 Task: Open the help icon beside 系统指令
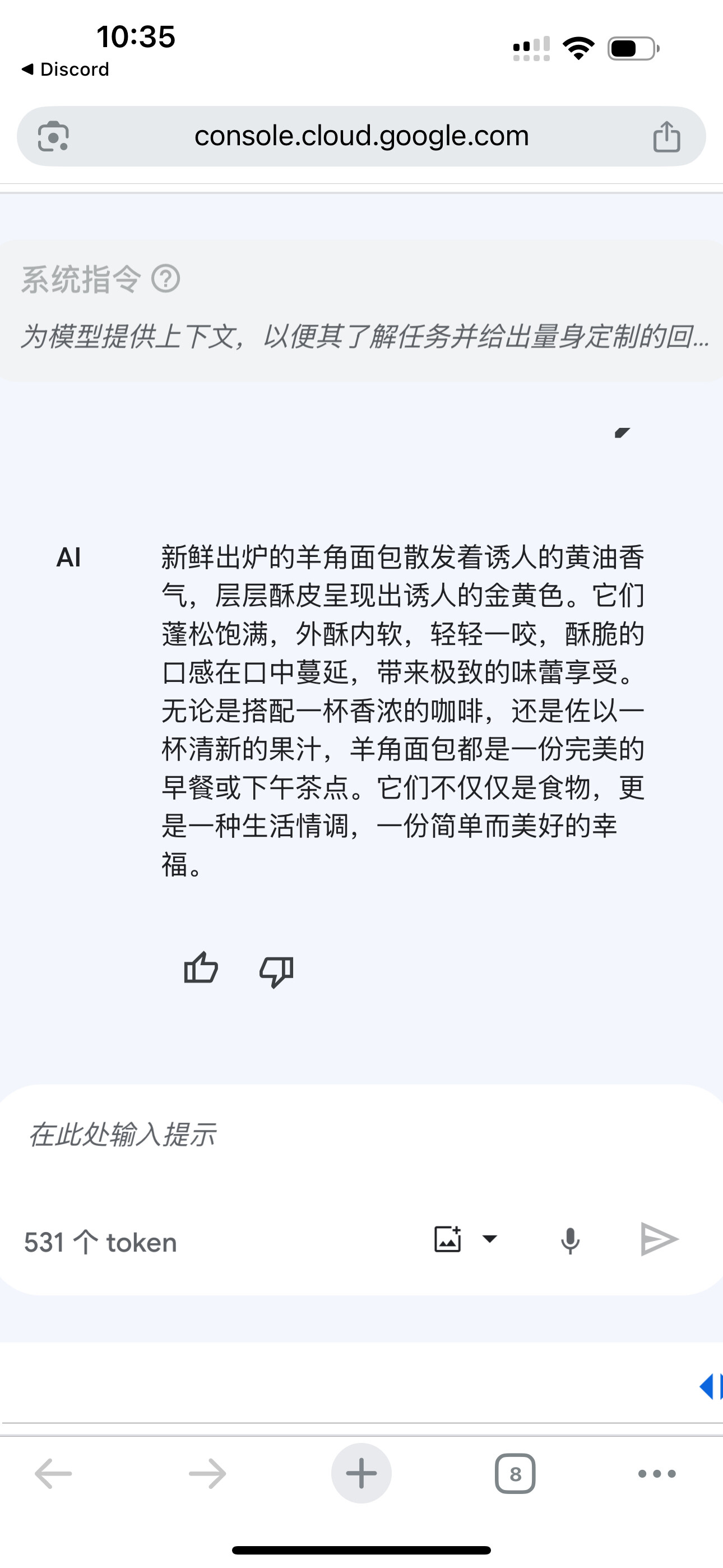click(x=165, y=279)
